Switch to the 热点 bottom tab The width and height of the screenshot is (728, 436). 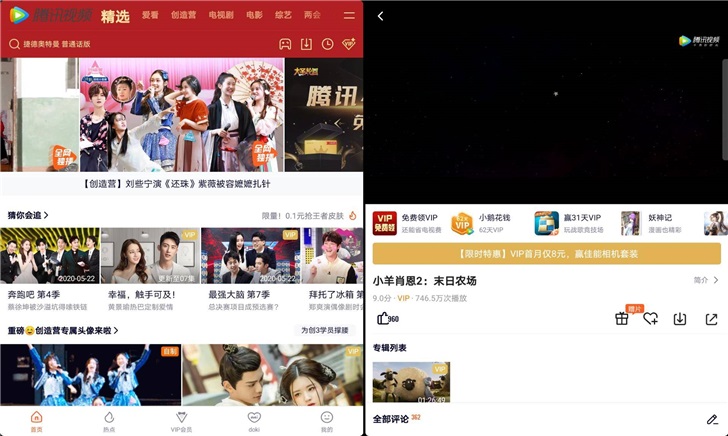[108, 421]
